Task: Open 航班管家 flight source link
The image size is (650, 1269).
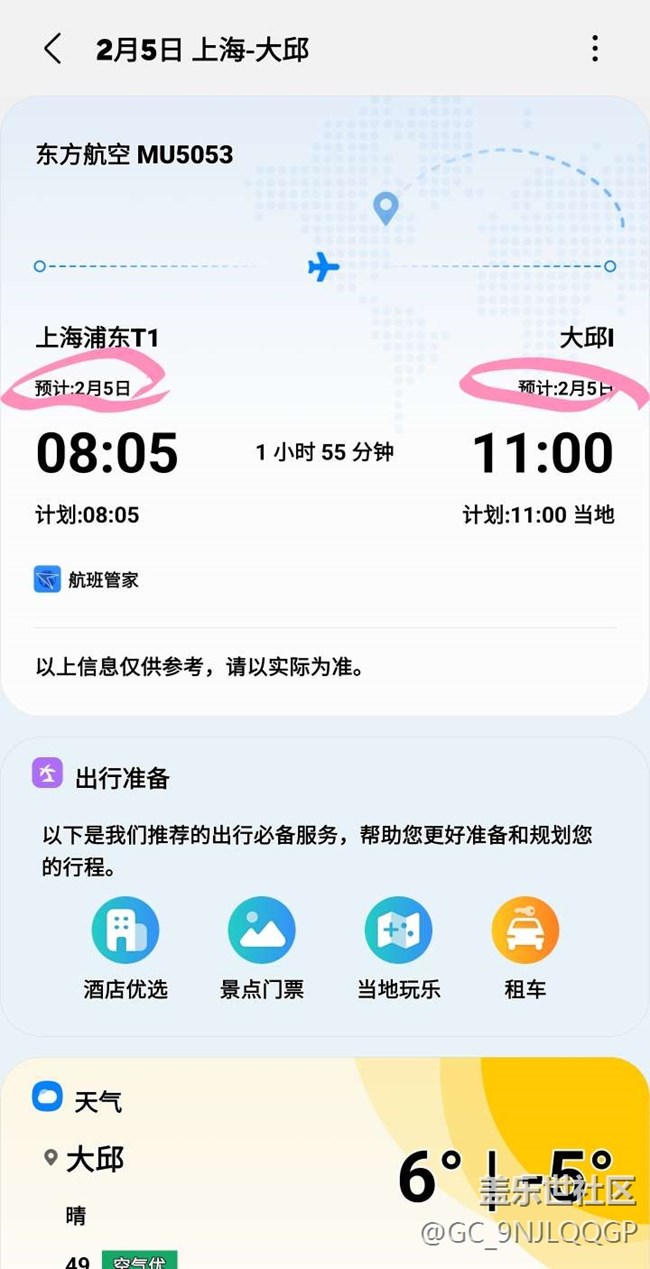Action: pos(86,580)
